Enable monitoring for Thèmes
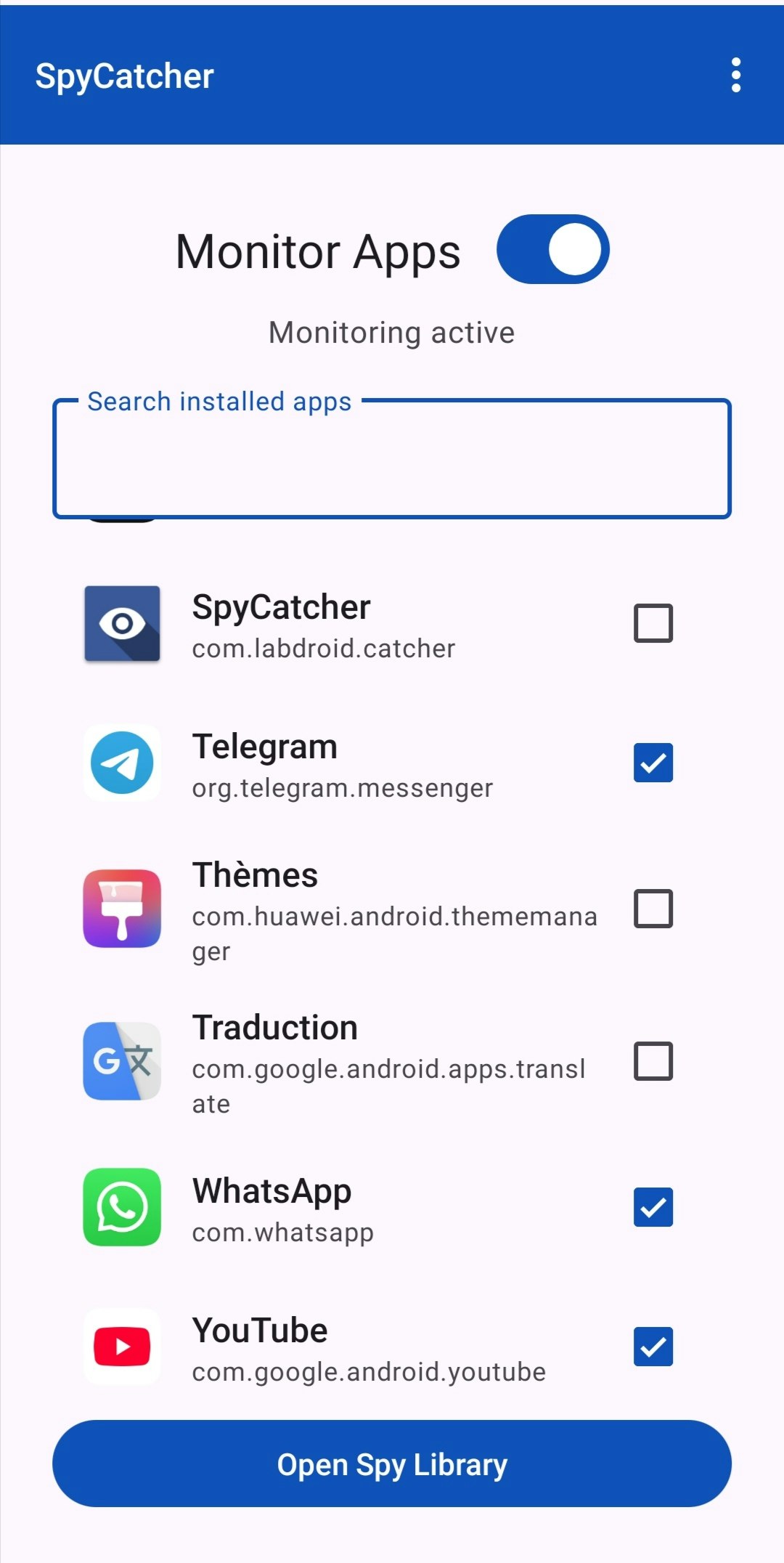 651,909
